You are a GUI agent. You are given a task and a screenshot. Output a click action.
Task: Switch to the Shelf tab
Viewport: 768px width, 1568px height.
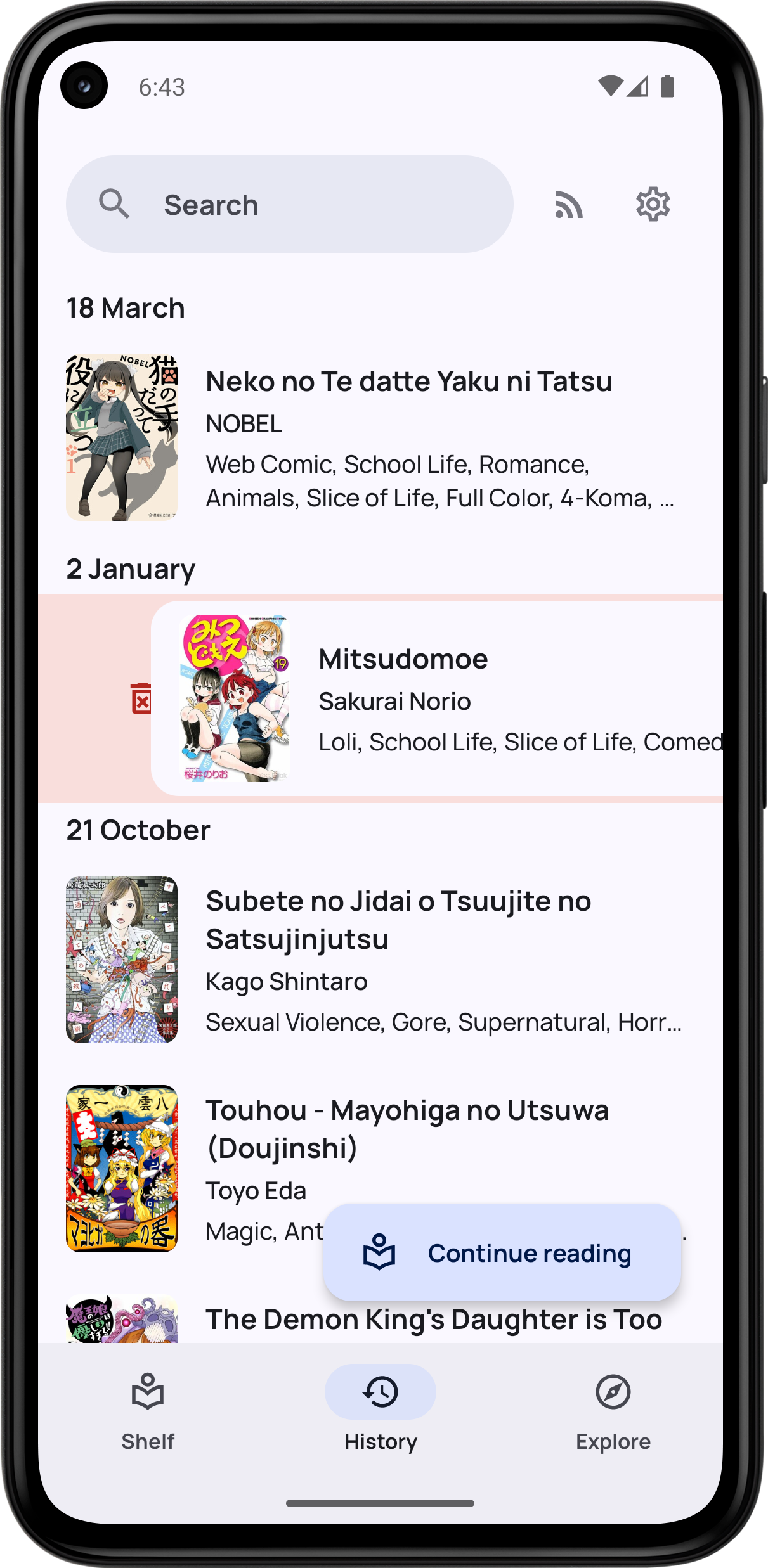click(x=148, y=1408)
